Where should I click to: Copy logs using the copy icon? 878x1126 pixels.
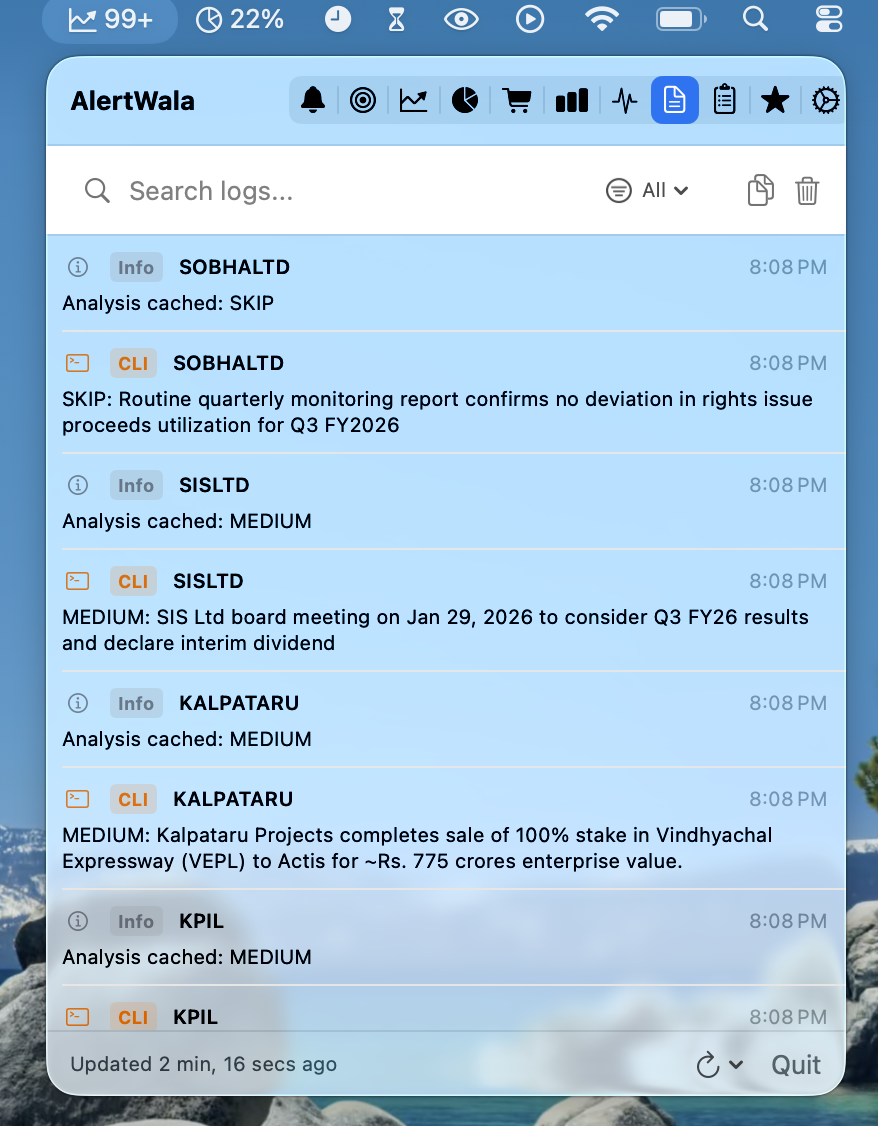click(x=760, y=190)
